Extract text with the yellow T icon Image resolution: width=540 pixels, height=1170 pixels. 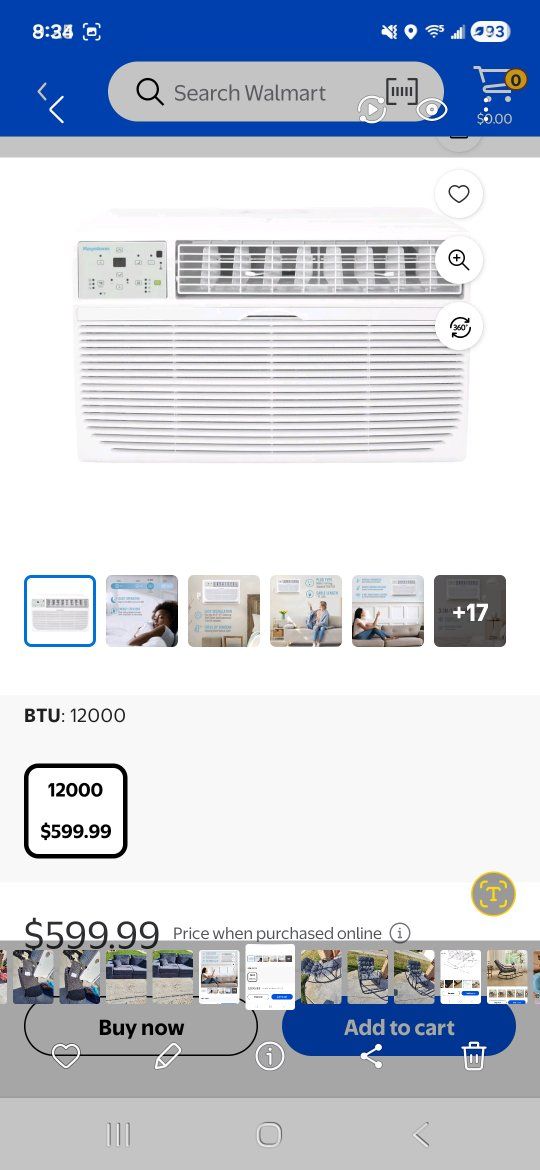tap(493, 893)
